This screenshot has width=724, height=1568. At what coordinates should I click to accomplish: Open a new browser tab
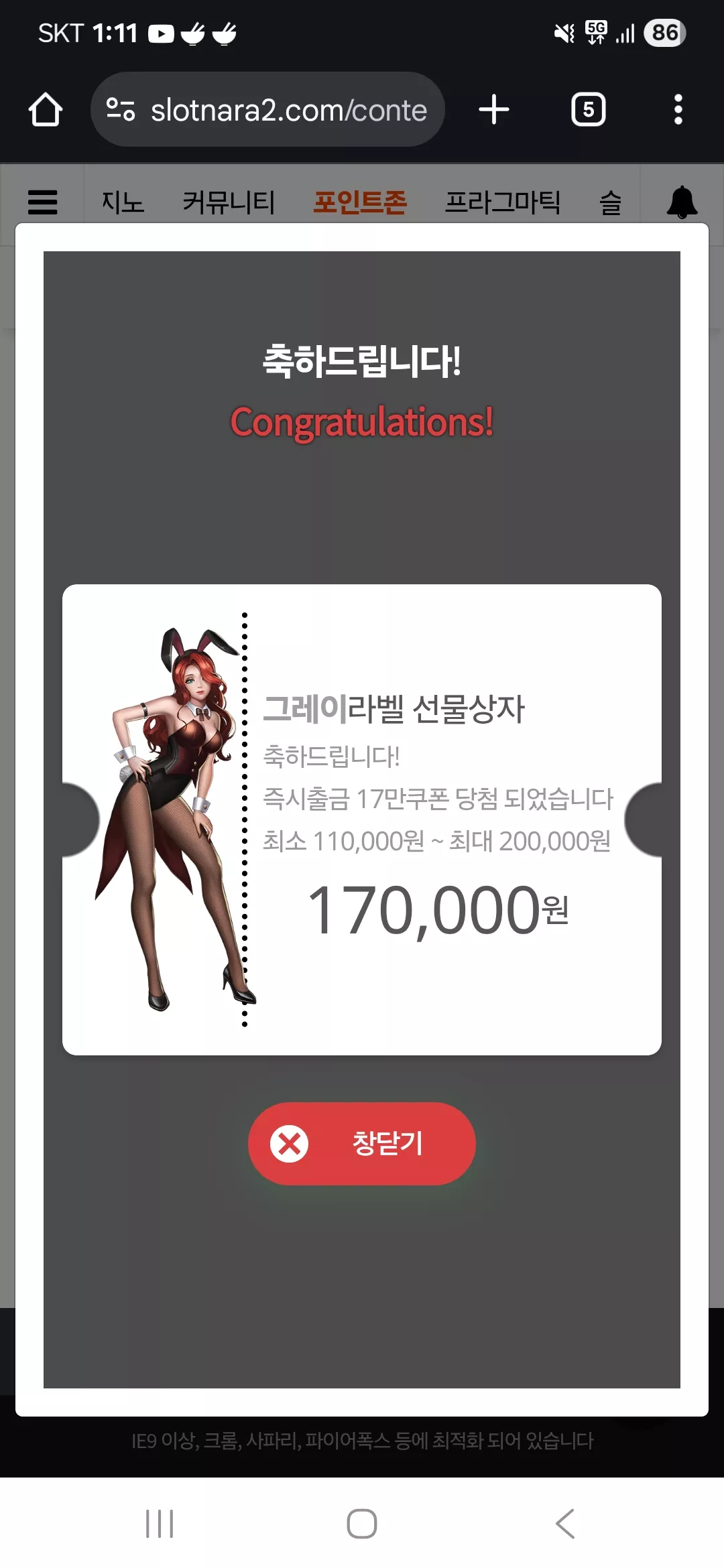[494, 109]
